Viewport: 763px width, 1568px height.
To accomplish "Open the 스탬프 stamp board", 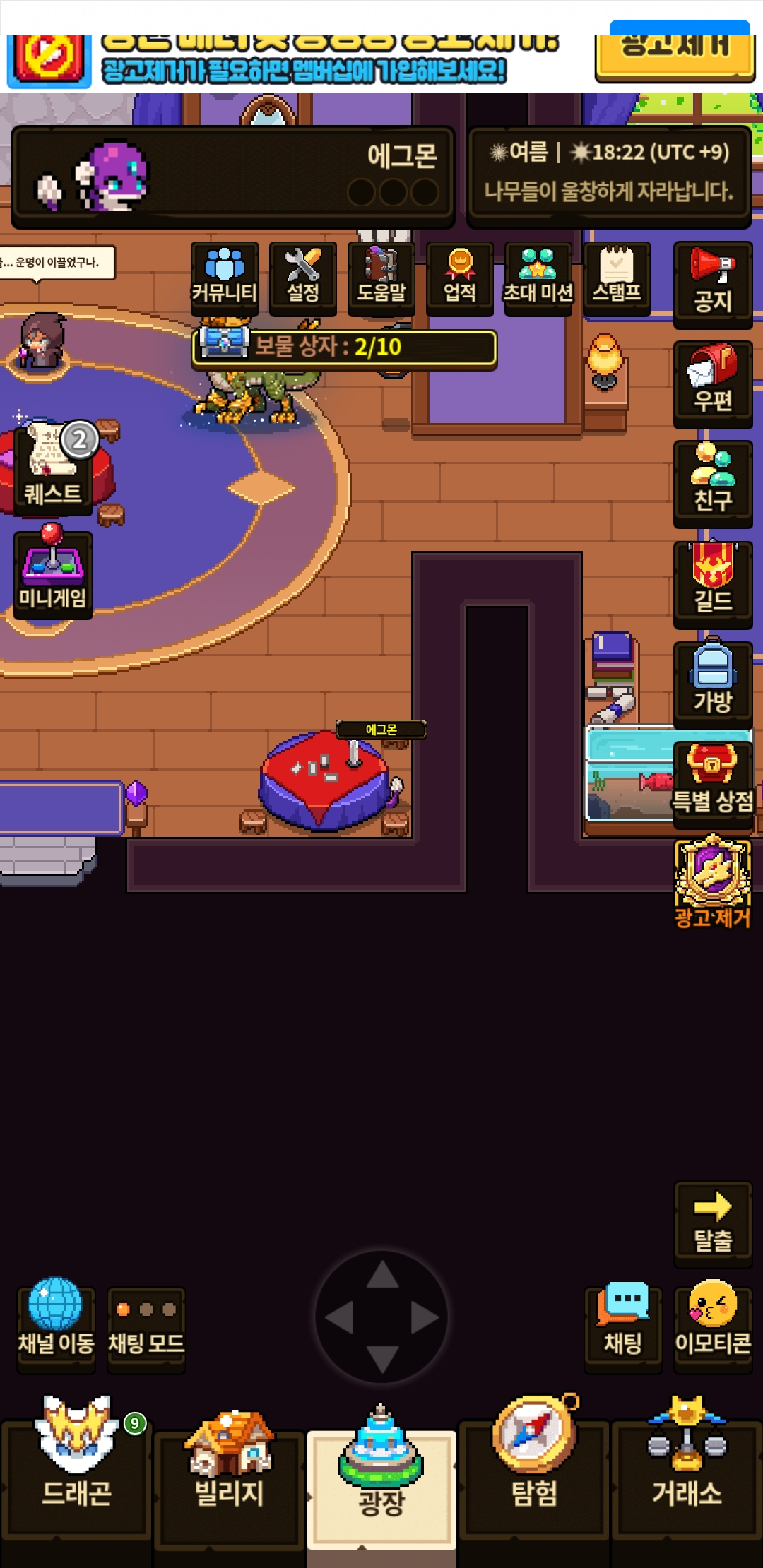I will pyautogui.click(x=617, y=278).
